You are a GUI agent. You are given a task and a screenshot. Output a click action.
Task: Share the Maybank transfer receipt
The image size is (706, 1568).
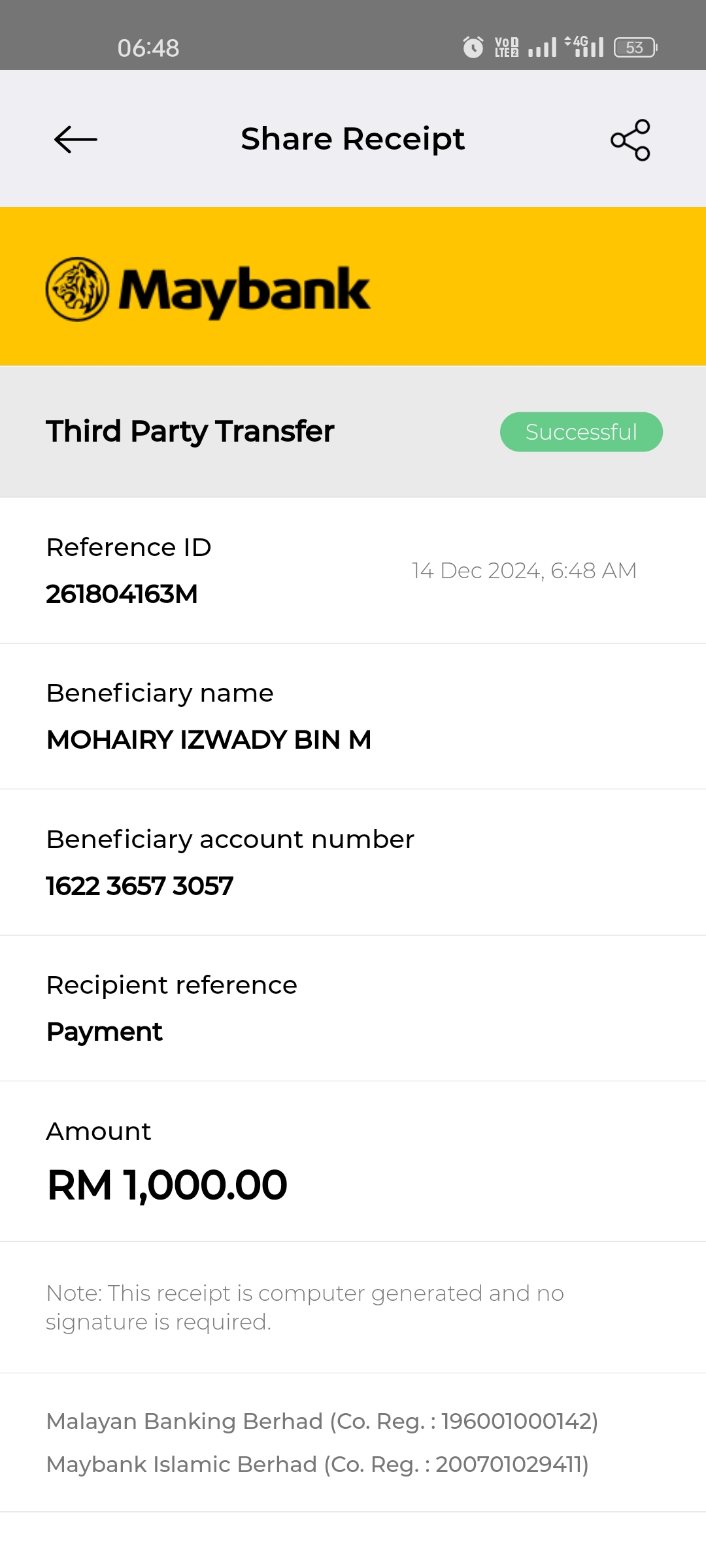coord(630,140)
